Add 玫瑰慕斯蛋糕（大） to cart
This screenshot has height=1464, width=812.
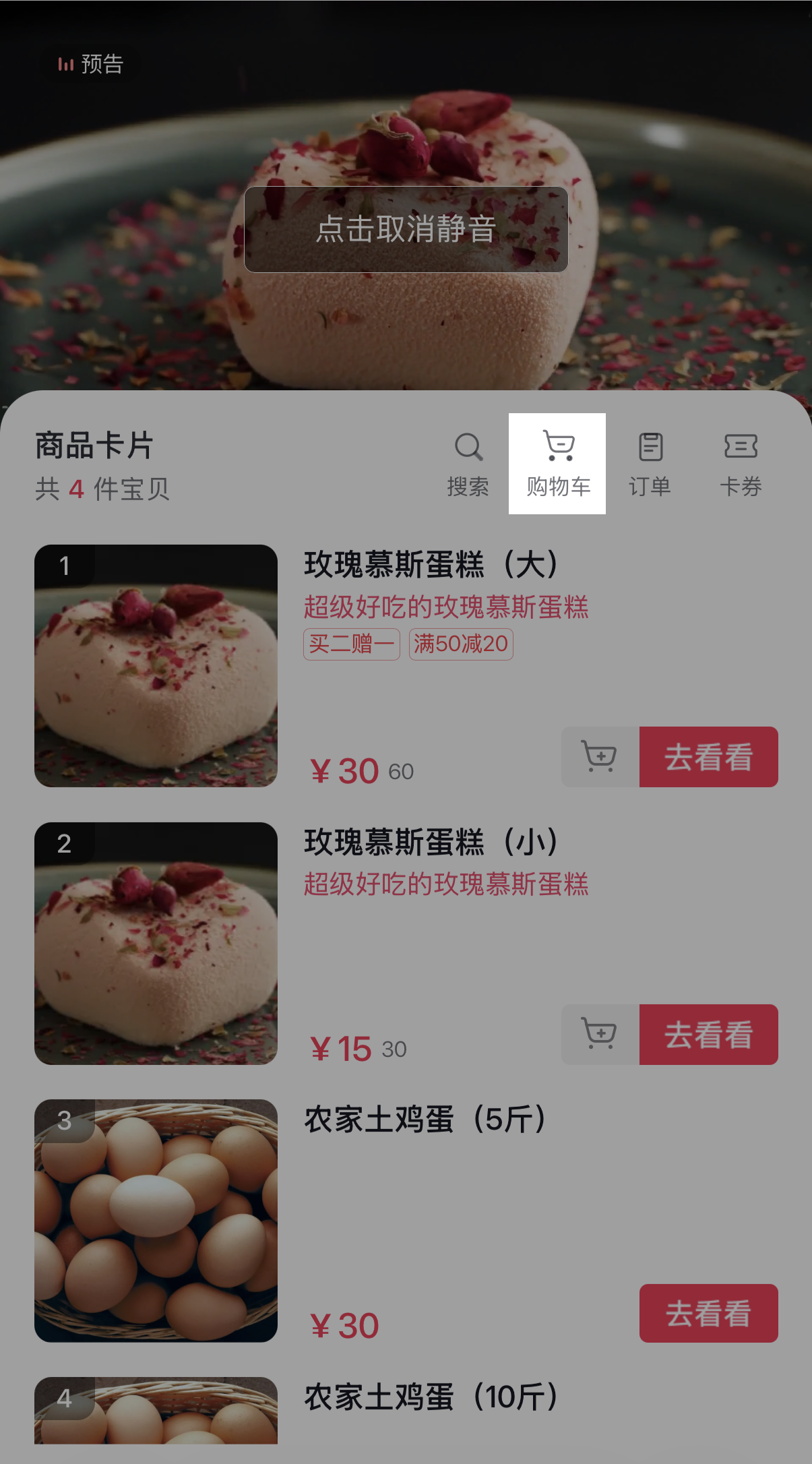tap(600, 757)
